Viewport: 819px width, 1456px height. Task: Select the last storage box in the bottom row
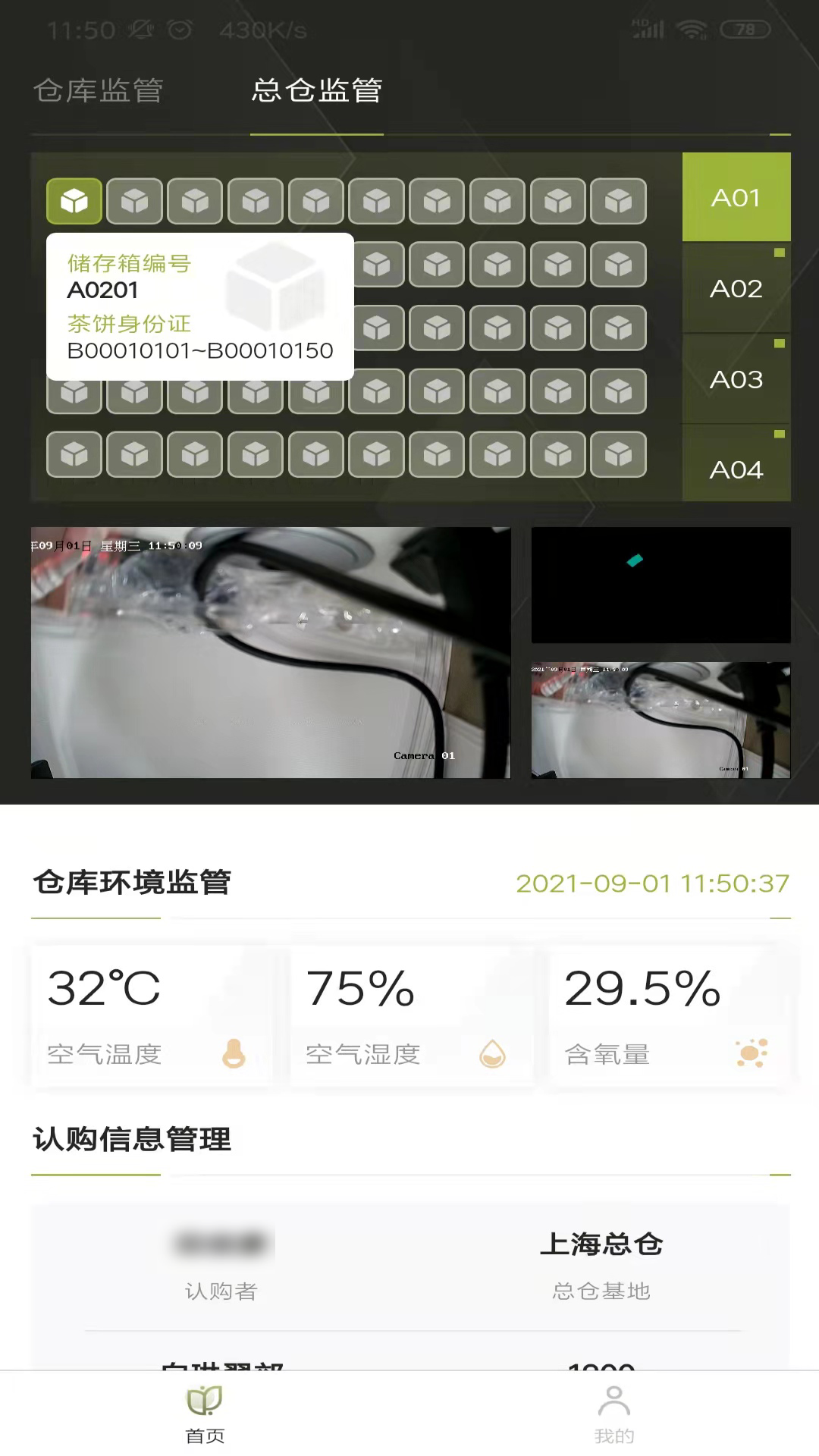coord(620,455)
